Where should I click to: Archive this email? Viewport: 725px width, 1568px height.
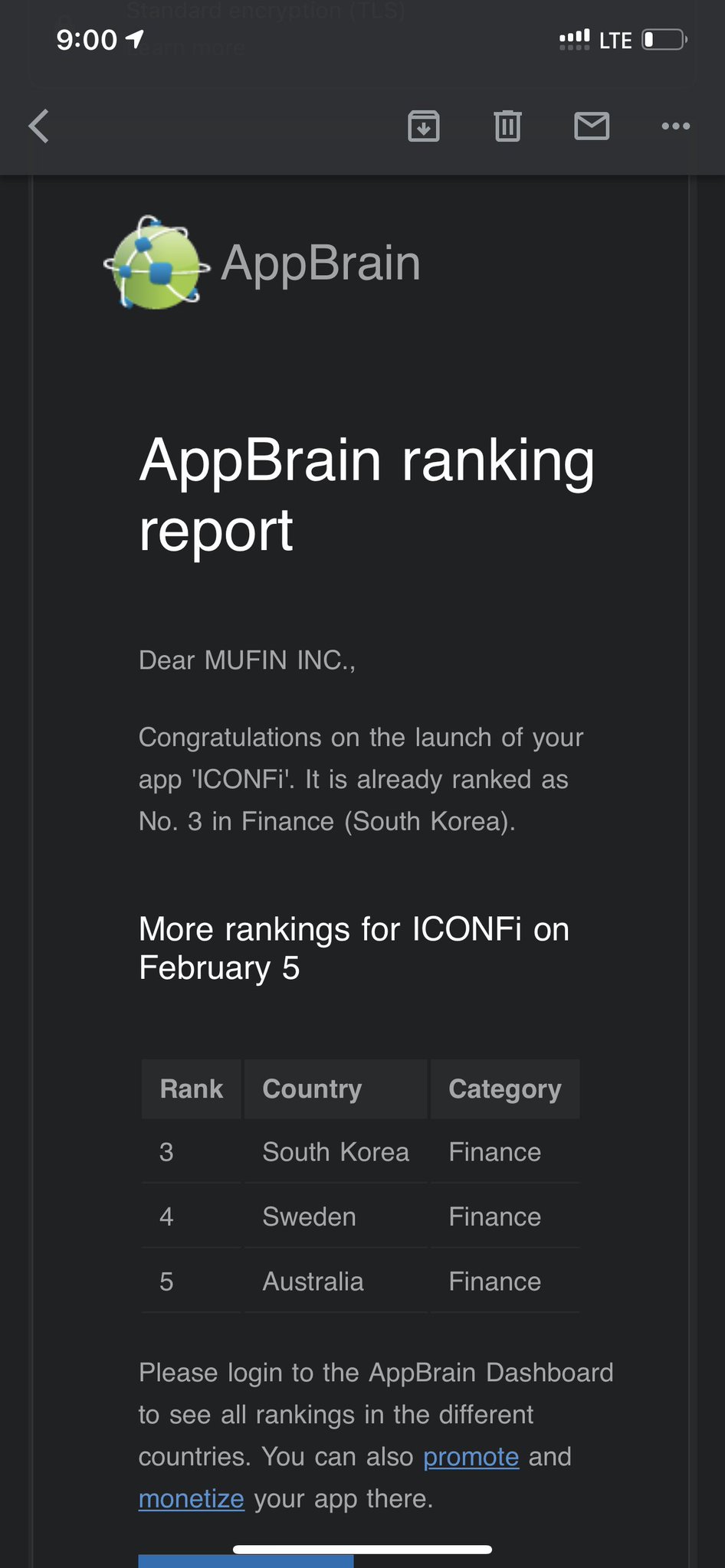tap(423, 126)
